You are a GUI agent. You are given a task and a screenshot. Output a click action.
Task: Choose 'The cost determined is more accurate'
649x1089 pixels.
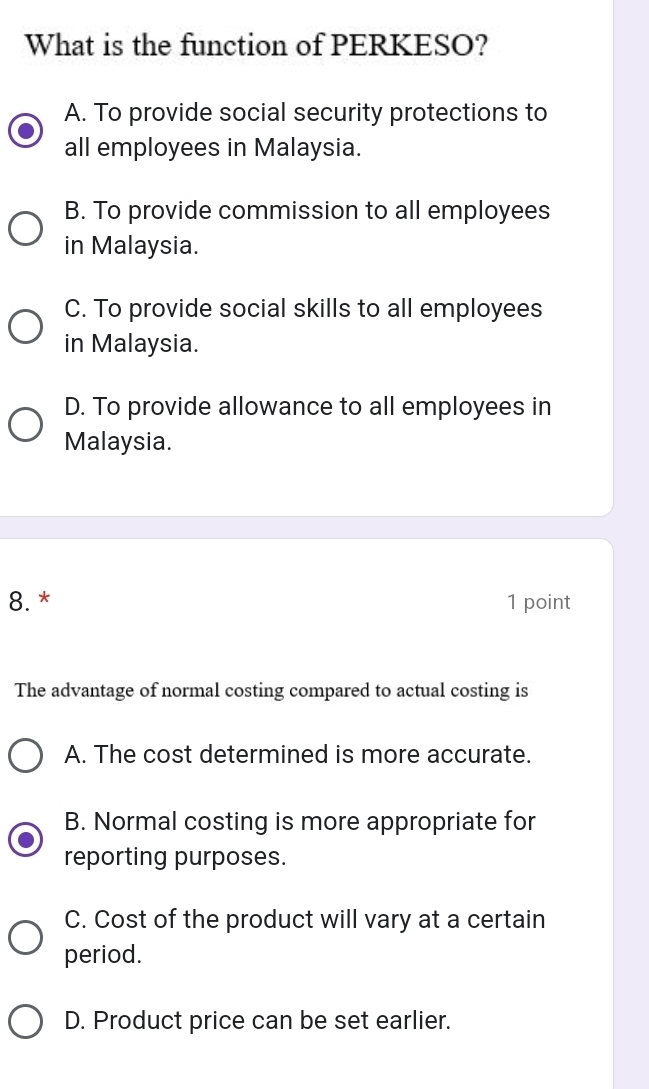[x=26, y=755]
